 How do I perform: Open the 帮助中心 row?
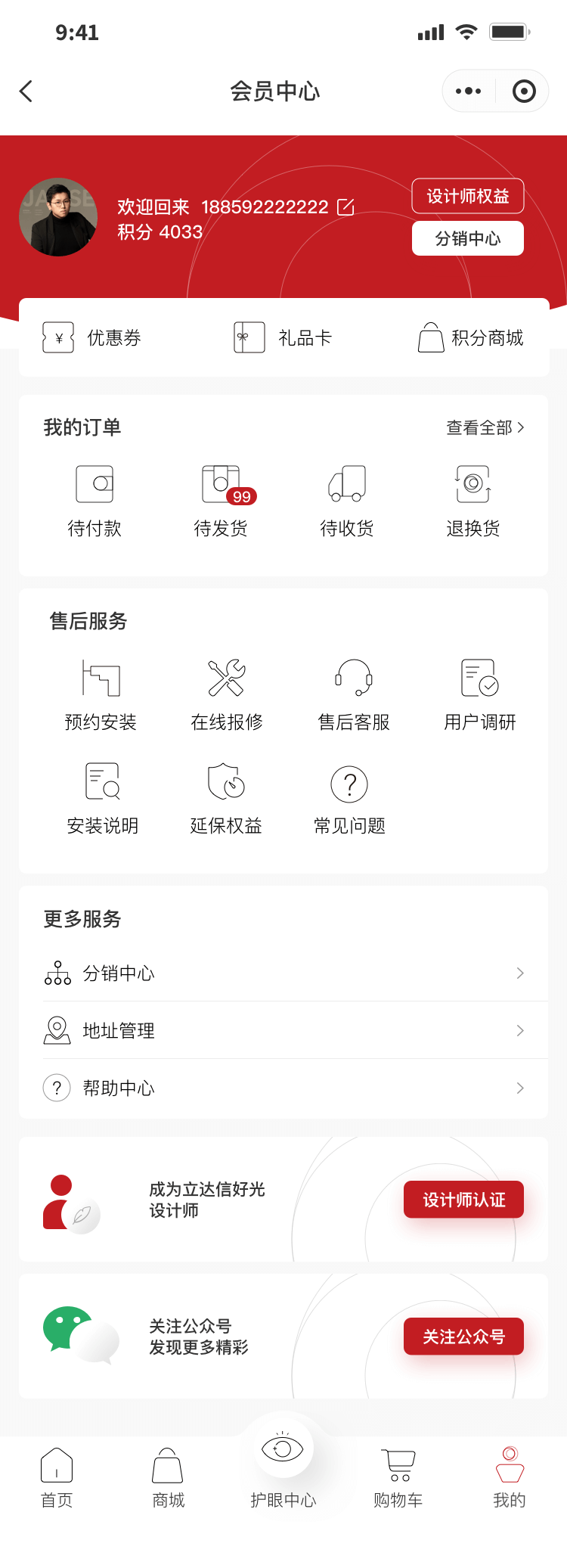tap(283, 1088)
